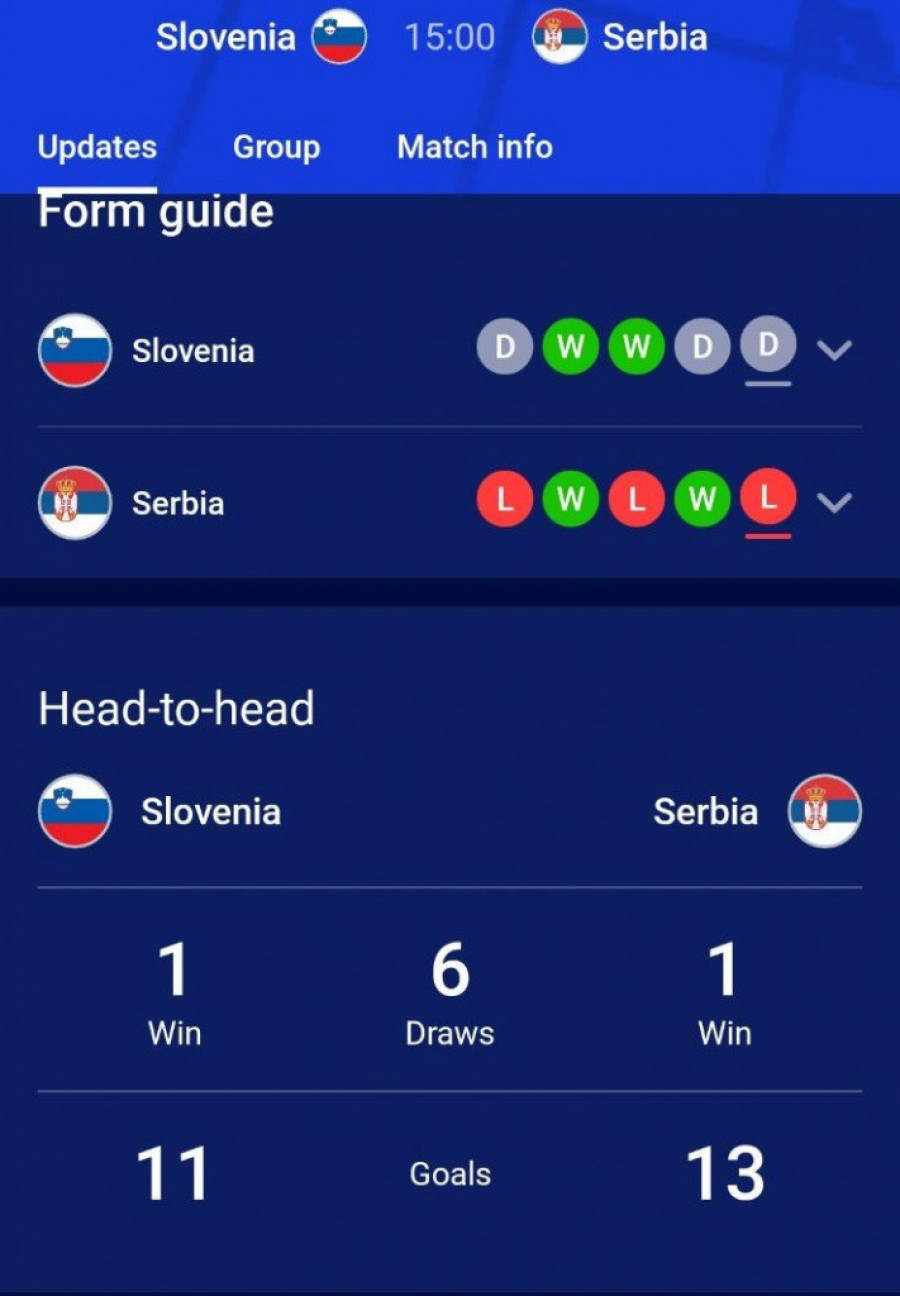Open the Match info tab
900x1296 pixels.
click(x=474, y=147)
